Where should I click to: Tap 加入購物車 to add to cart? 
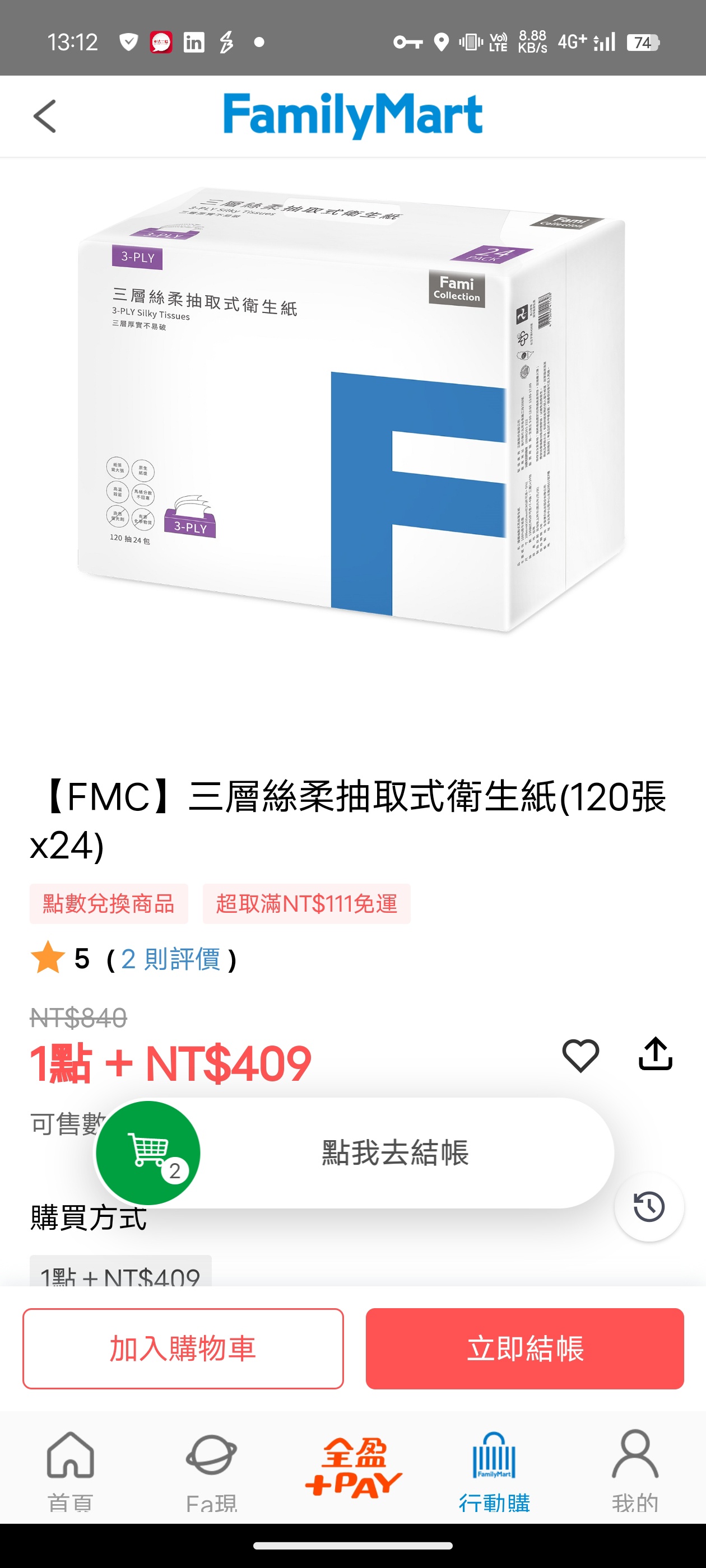pos(183,1348)
